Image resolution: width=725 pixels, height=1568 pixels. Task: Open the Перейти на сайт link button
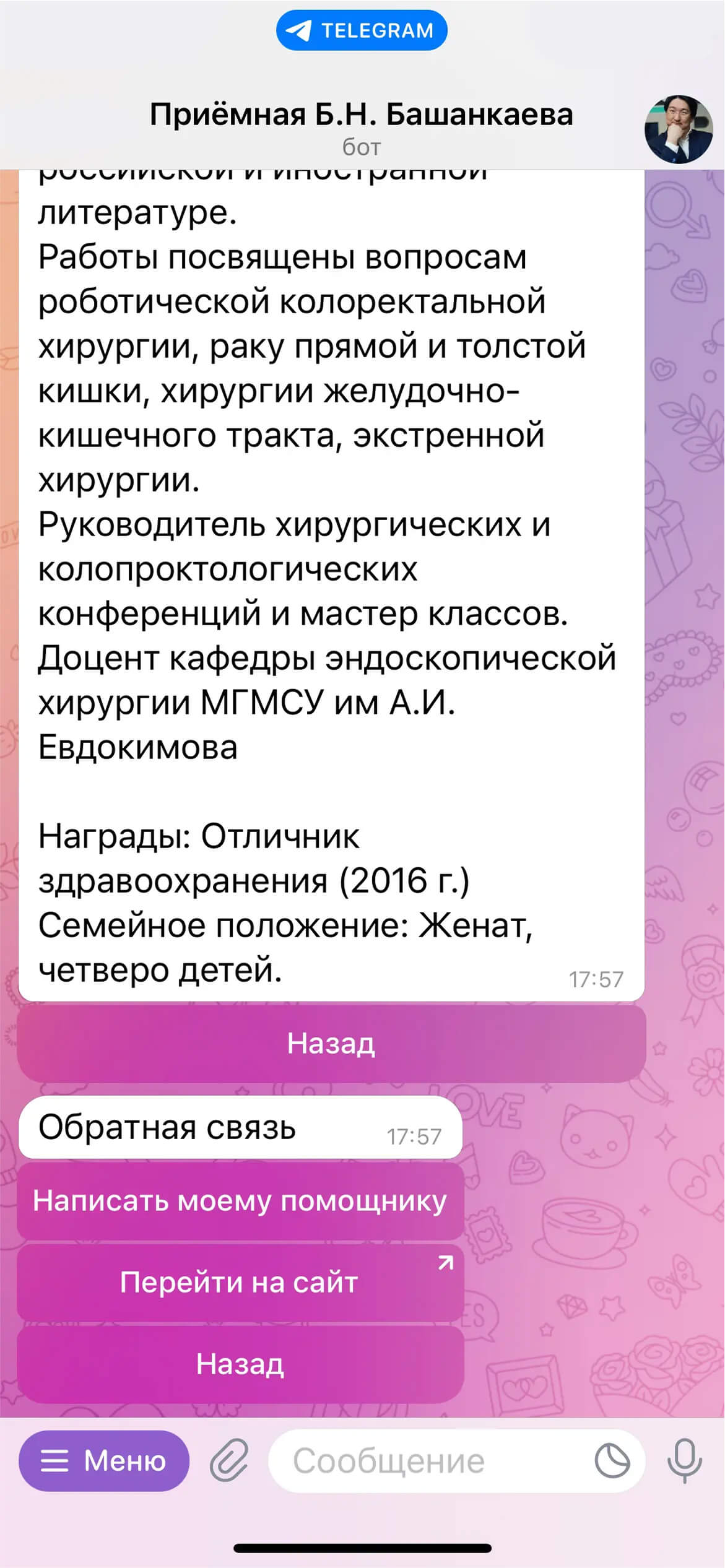click(240, 1282)
